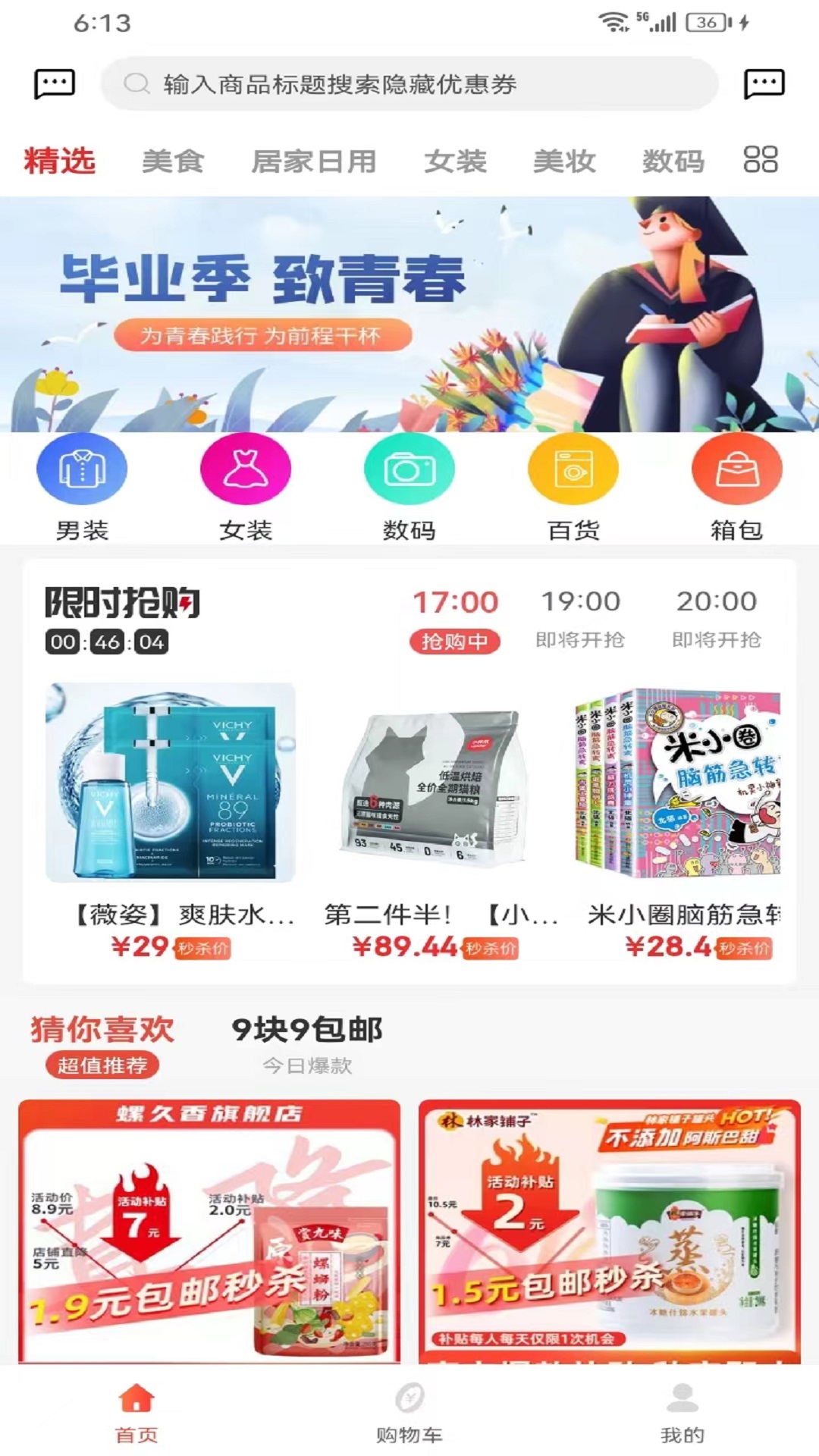Open the 百货 general goods icon
Screen dimensions: 819x1456
pyautogui.click(x=573, y=469)
